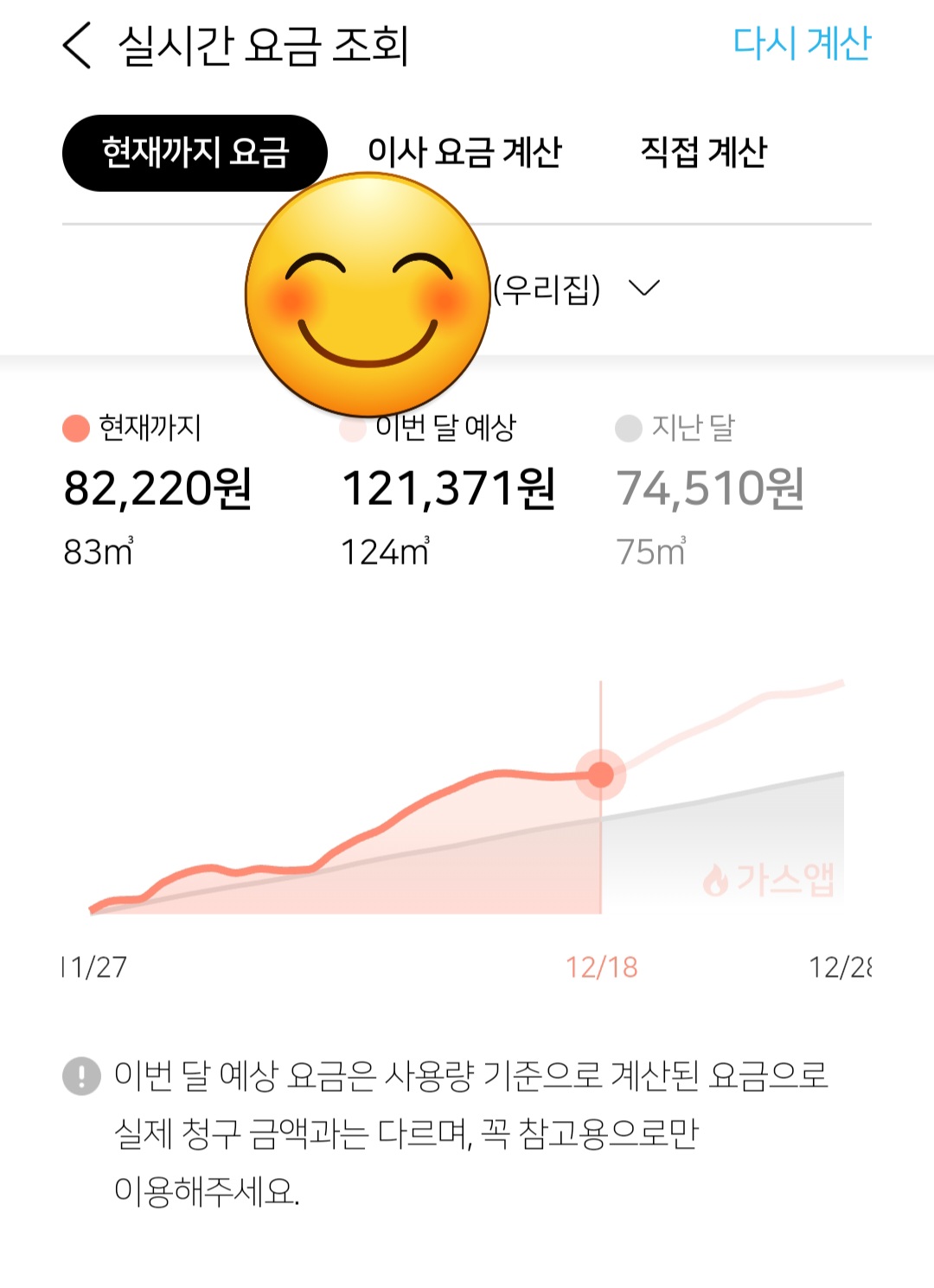Image resolution: width=934 pixels, height=1288 pixels.
Task: Select the 현재까지 요금 tab
Action: (195, 153)
